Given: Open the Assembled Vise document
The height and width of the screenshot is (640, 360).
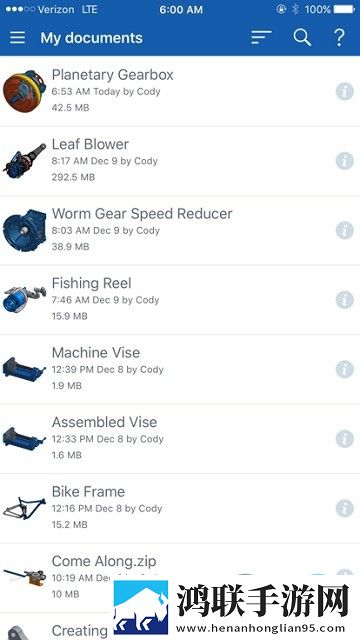Looking at the screenshot, I should (180, 439).
